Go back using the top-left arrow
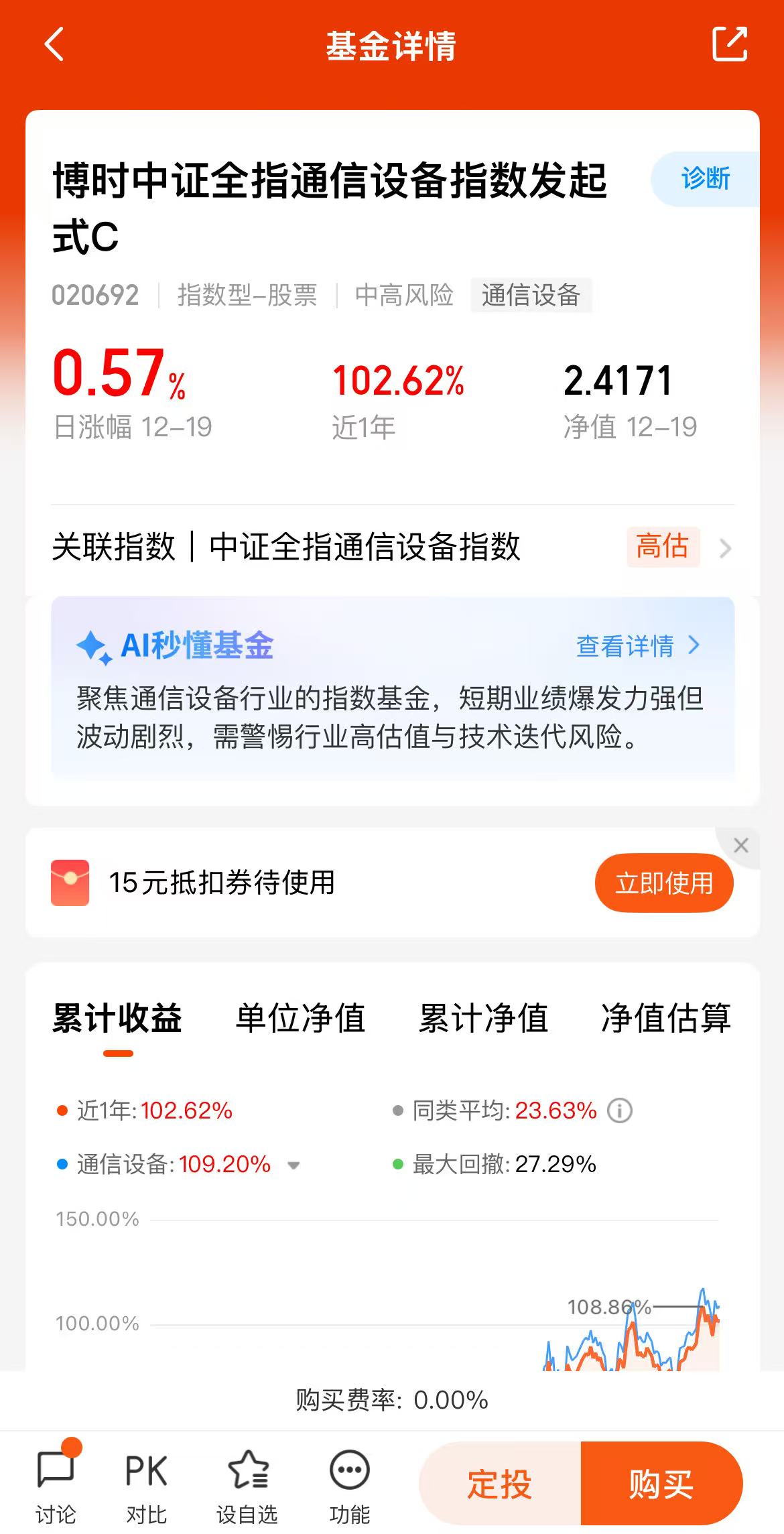Viewport: 784px width, 1534px height. (x=54, y=44)
